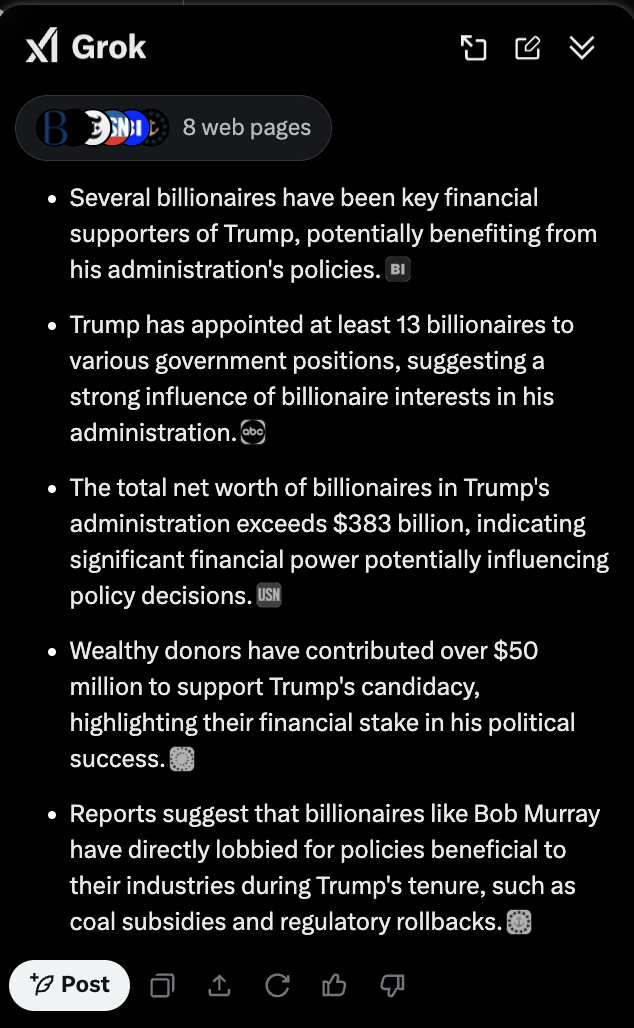Regenerate the Grok answer
This screenshot has width=634, height=1028.
click(x=277, y=986)
